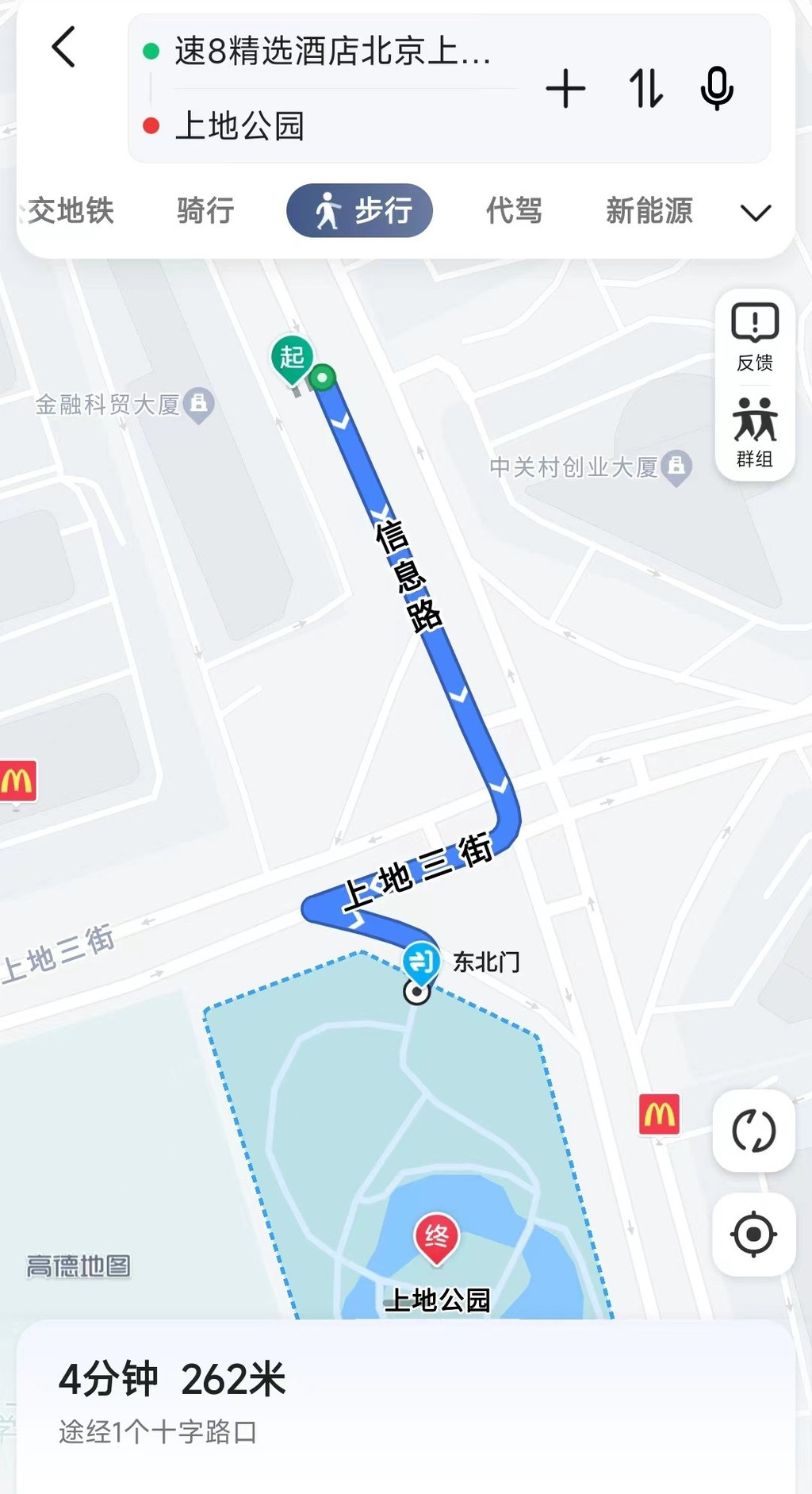Viewport: 812px width, 1494px height.
Task: Open 反馈 feedback
Action: pyautogui.click(x=755, y=337)
